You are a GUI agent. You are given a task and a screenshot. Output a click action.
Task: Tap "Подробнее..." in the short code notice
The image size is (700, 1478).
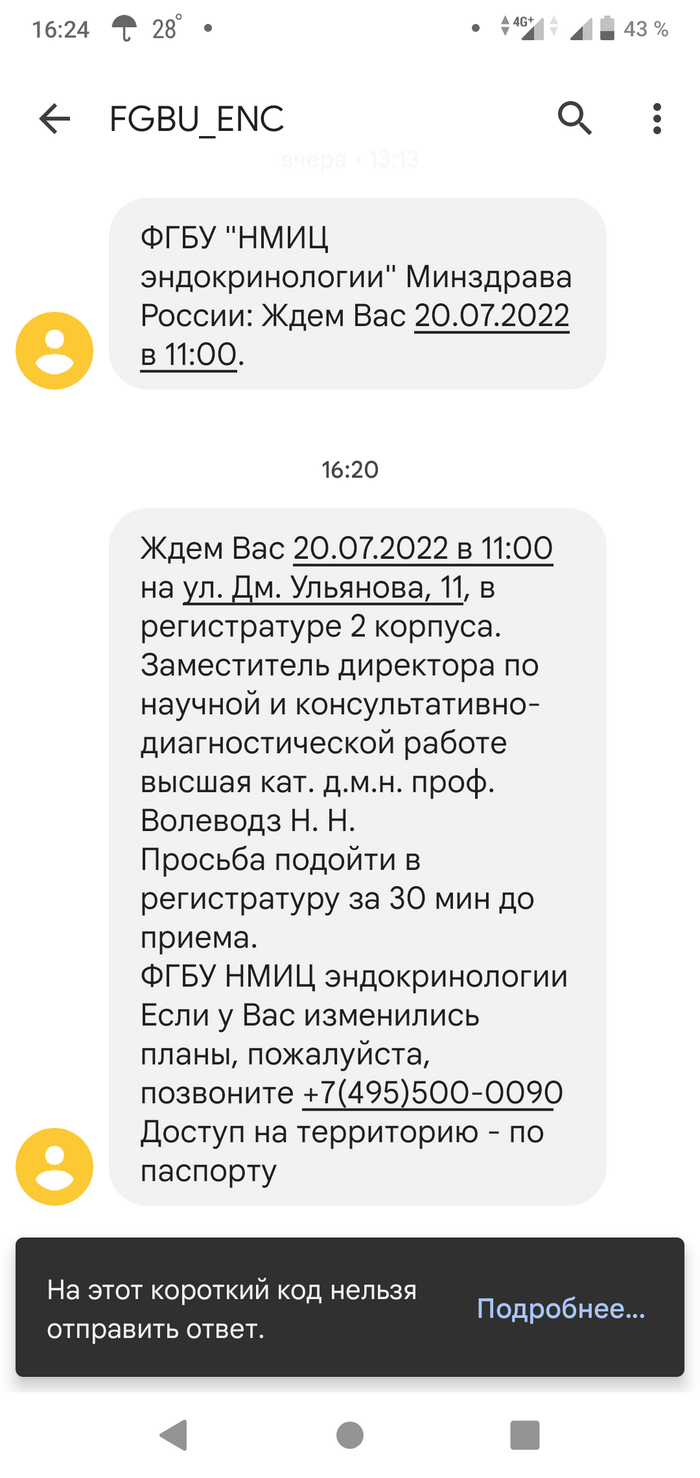(x=560, y=1309)
